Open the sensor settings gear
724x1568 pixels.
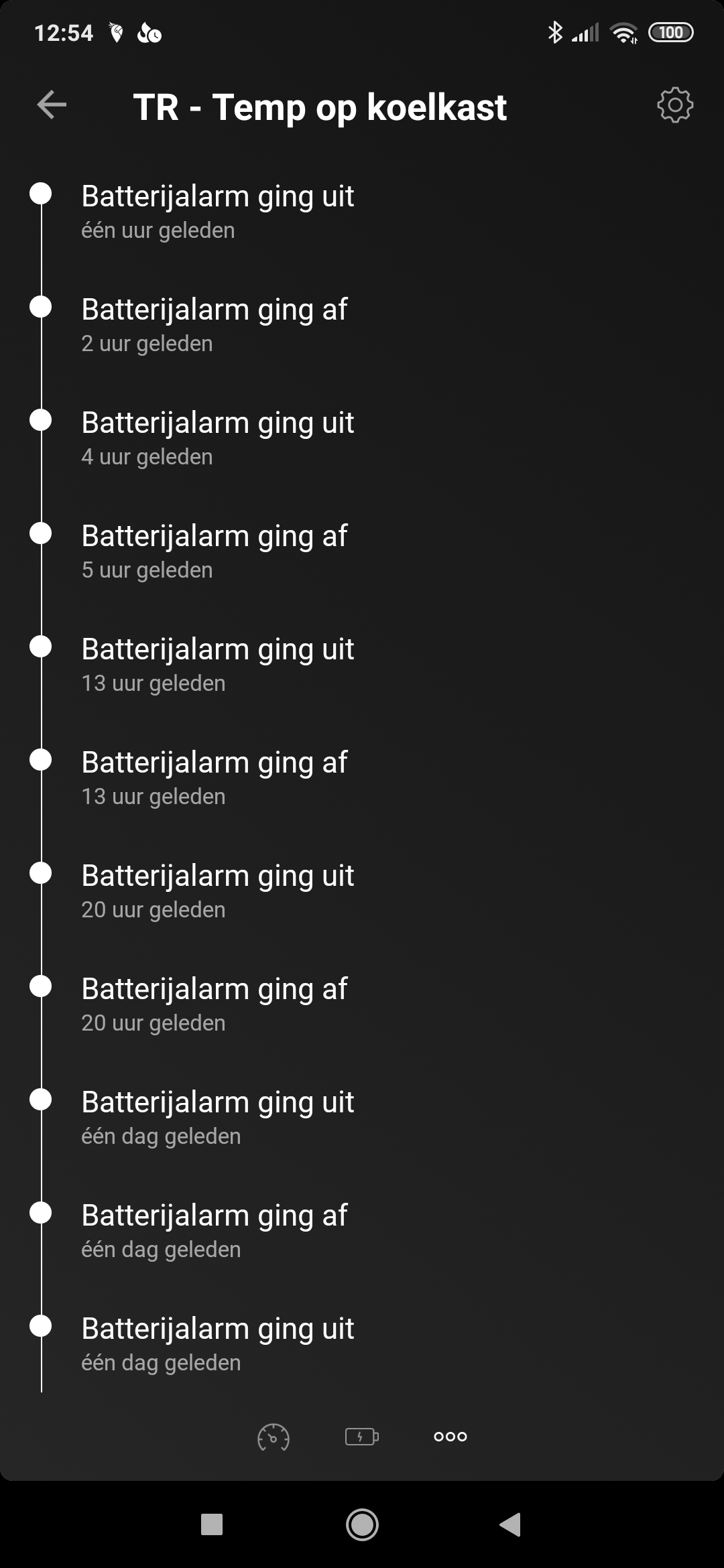tap(674, 105)
